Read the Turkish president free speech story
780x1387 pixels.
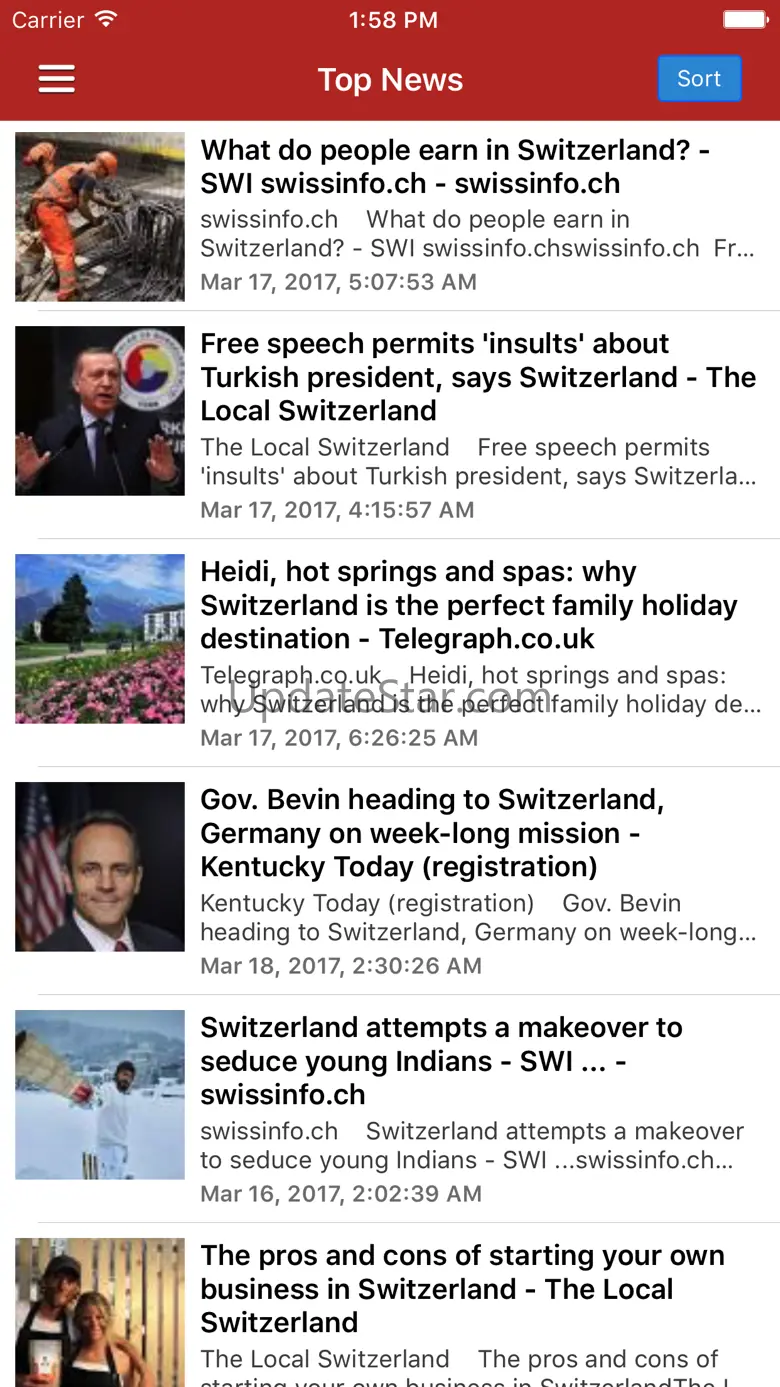coord(478,377)
